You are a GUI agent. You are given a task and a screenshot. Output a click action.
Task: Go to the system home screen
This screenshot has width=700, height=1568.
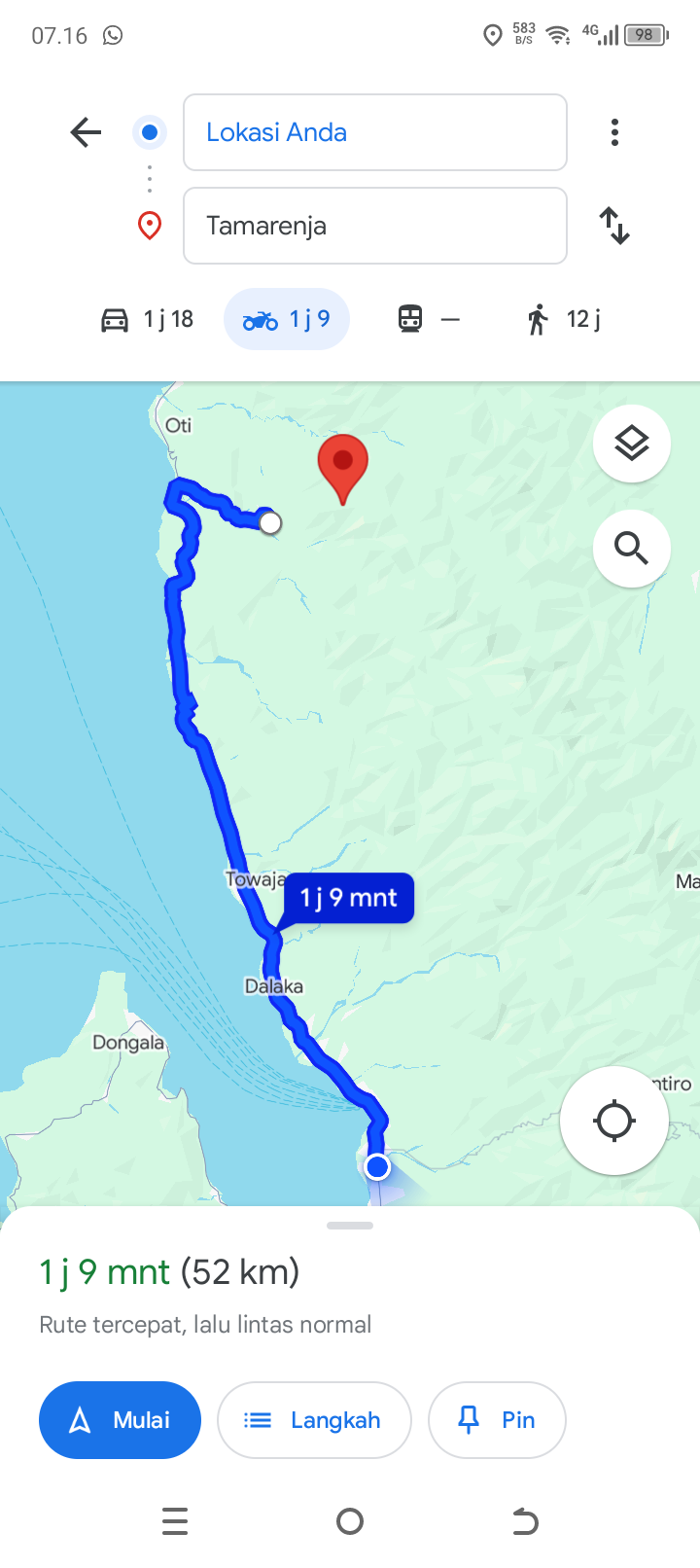click(350, 1521)
